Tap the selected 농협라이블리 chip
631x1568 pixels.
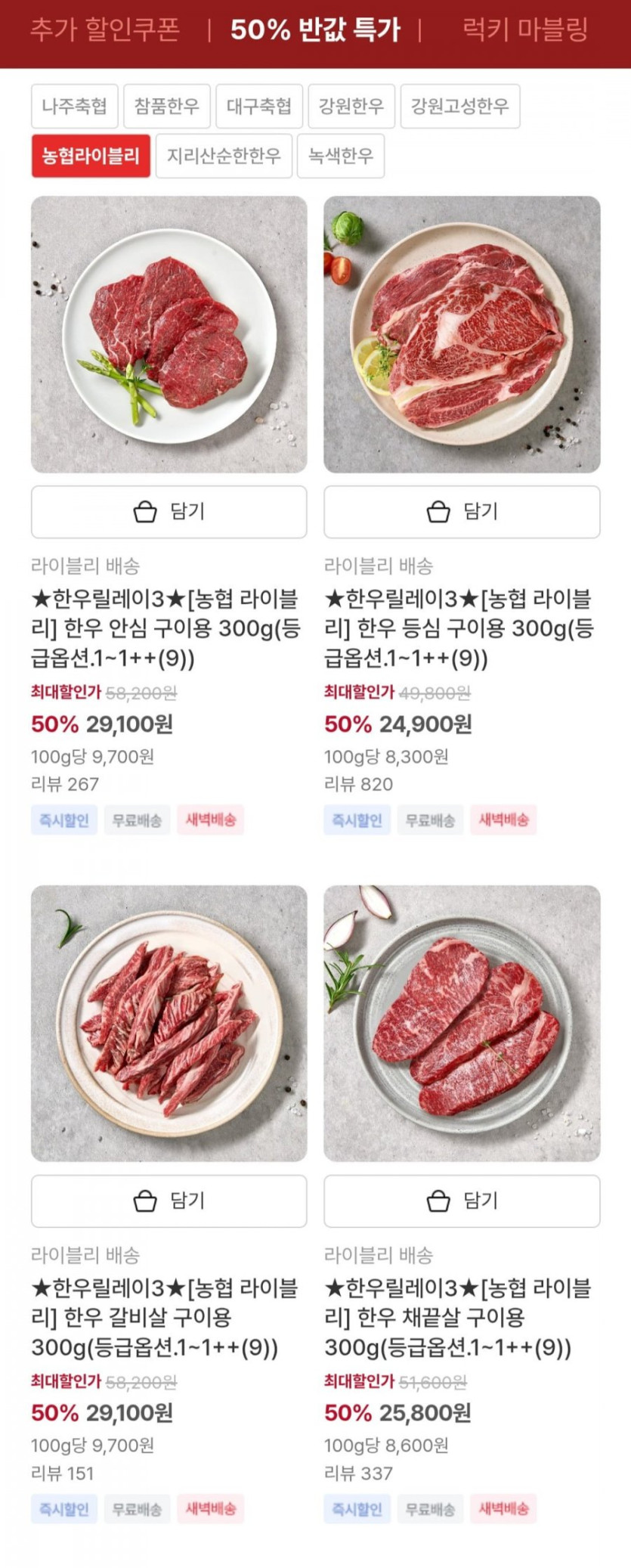point(91,156)
